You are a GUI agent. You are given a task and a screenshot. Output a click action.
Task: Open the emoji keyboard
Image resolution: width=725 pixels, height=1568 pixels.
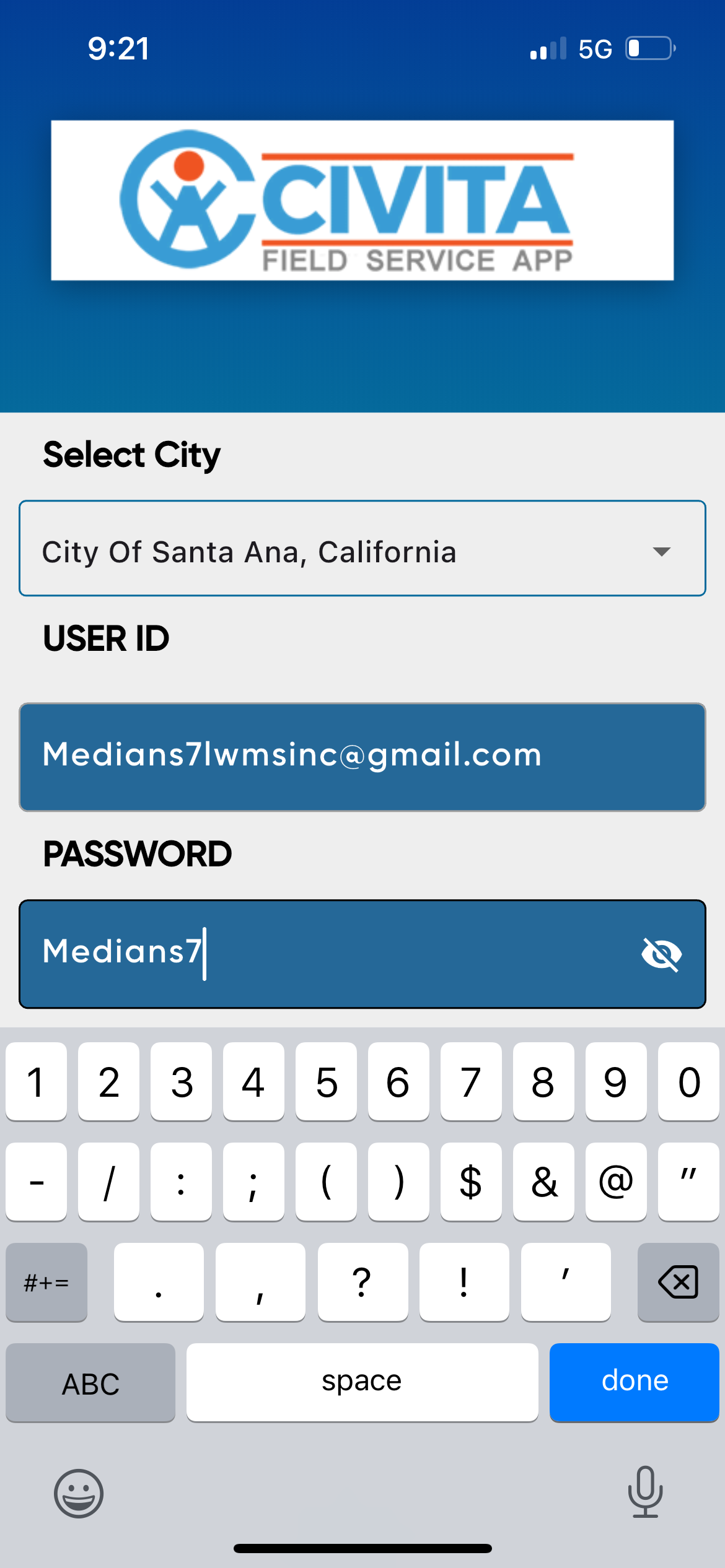79,1493
